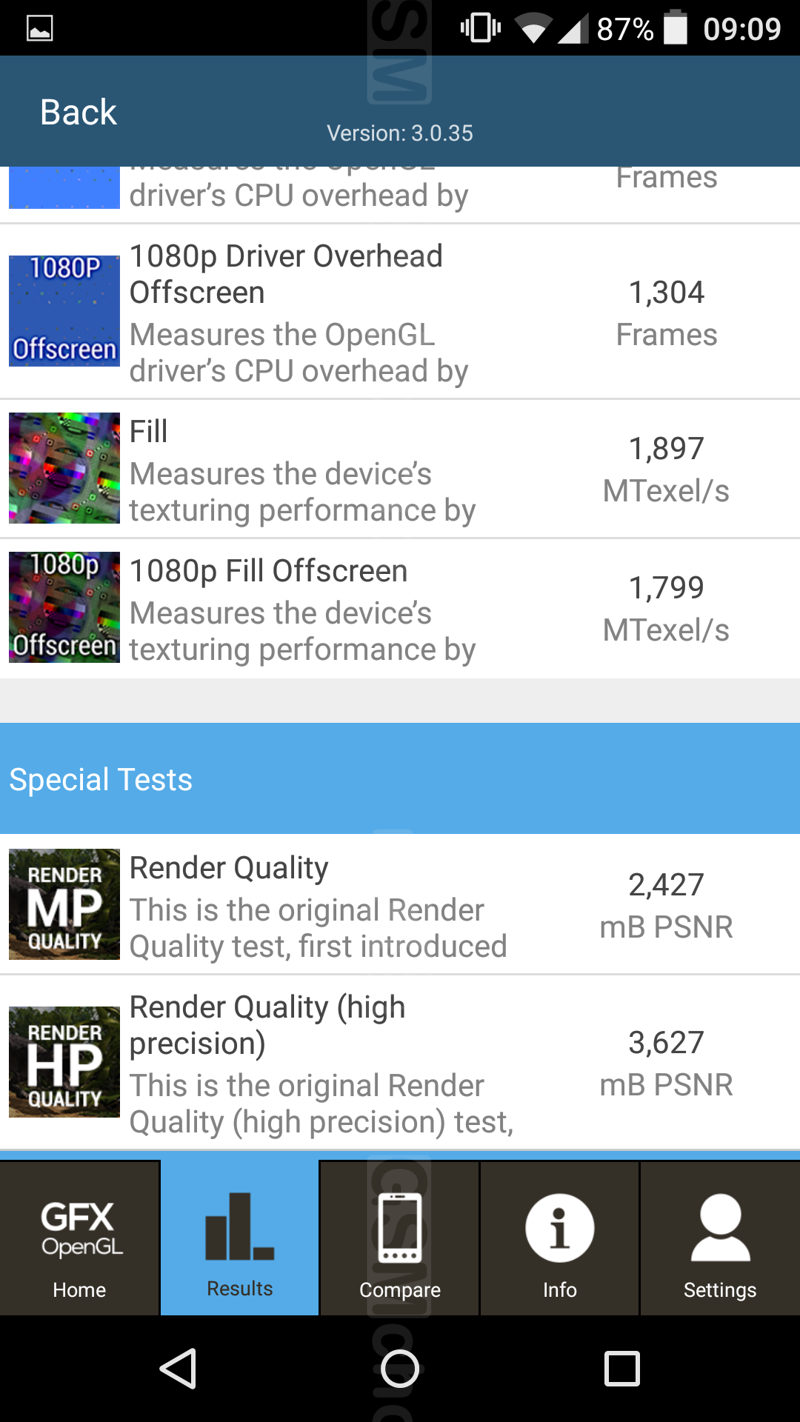Switch to the Home tab
The width and height of the screenshot is (800, 1422).
pos(80,1238)
